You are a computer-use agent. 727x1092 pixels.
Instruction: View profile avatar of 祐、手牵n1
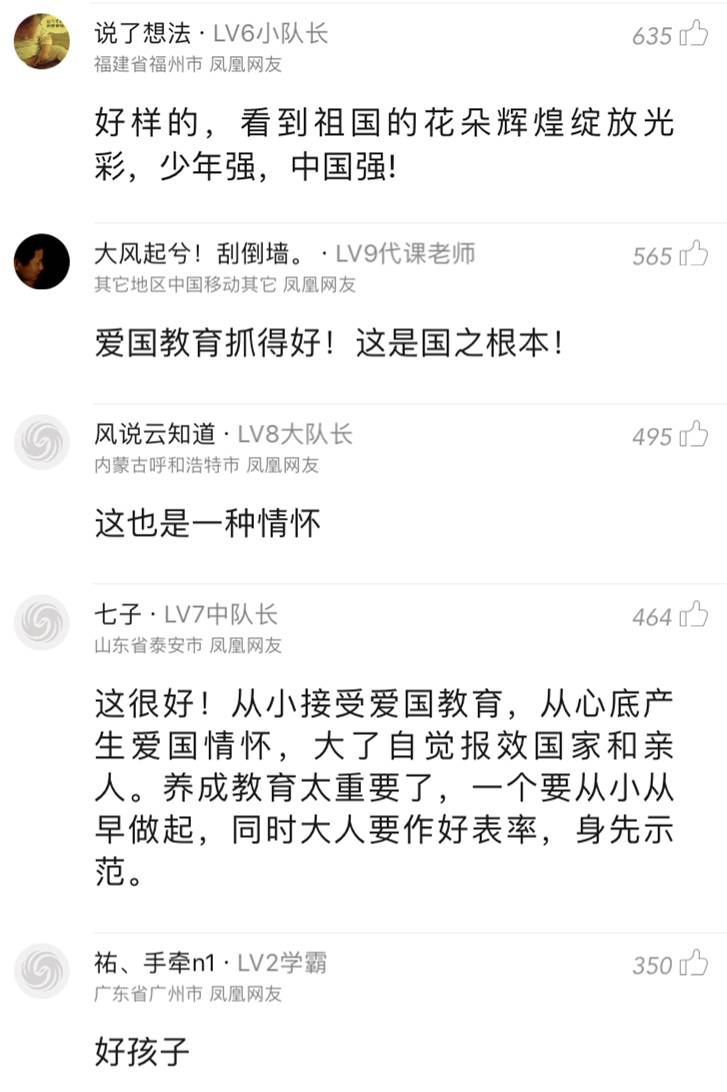click(42, 971)
